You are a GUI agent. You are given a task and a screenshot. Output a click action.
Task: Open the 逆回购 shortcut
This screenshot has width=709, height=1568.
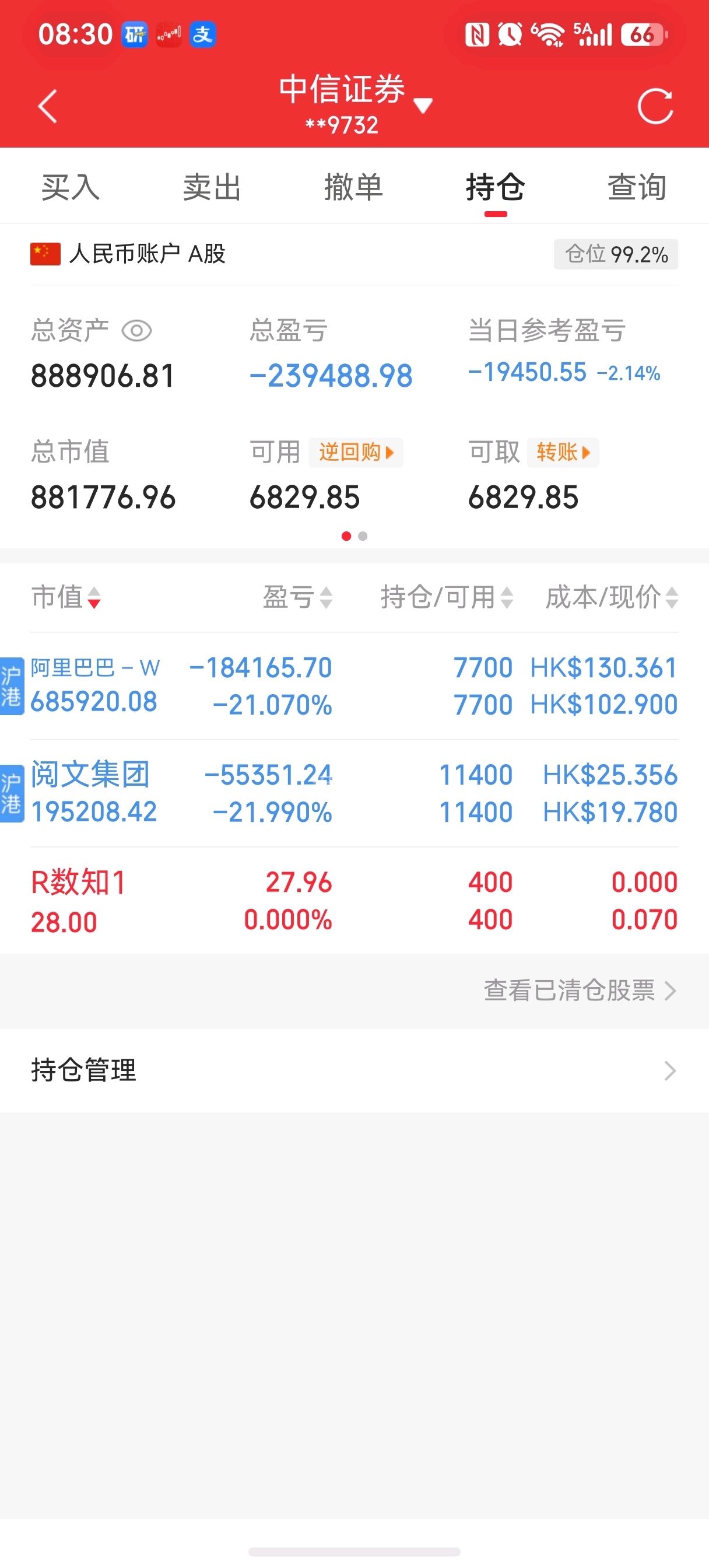pyautogui.click(x=356, y=452)
